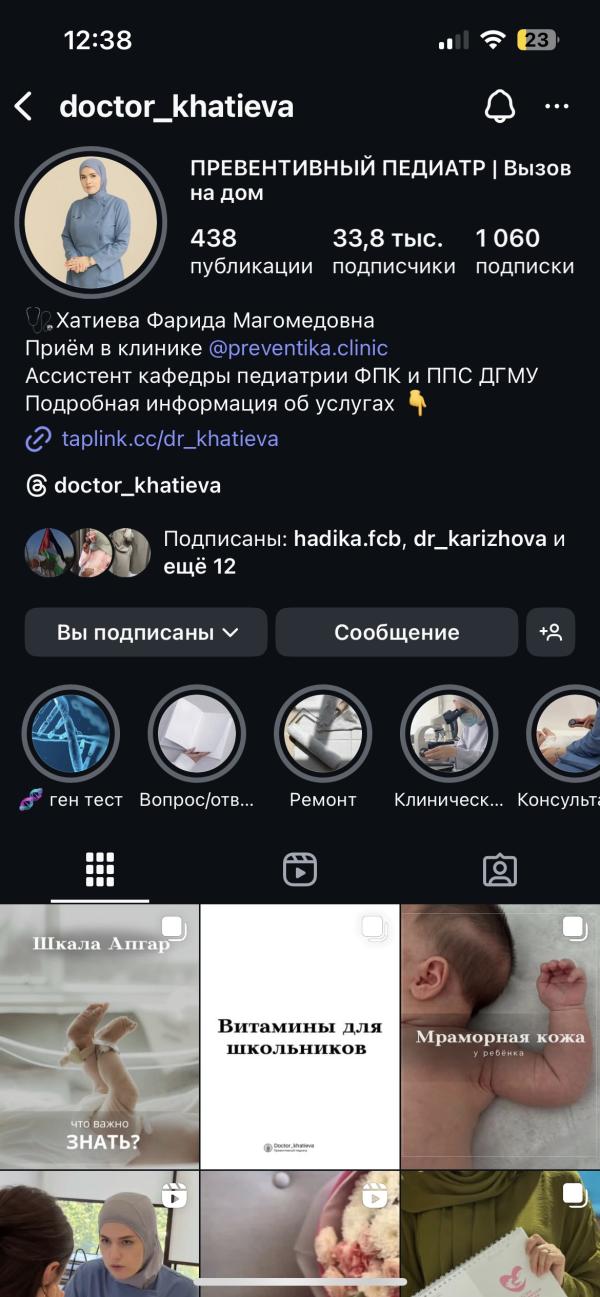
Task: Open the 'Ремонт' story highlight
Action: pyautogui.click(x=323, y=734)
